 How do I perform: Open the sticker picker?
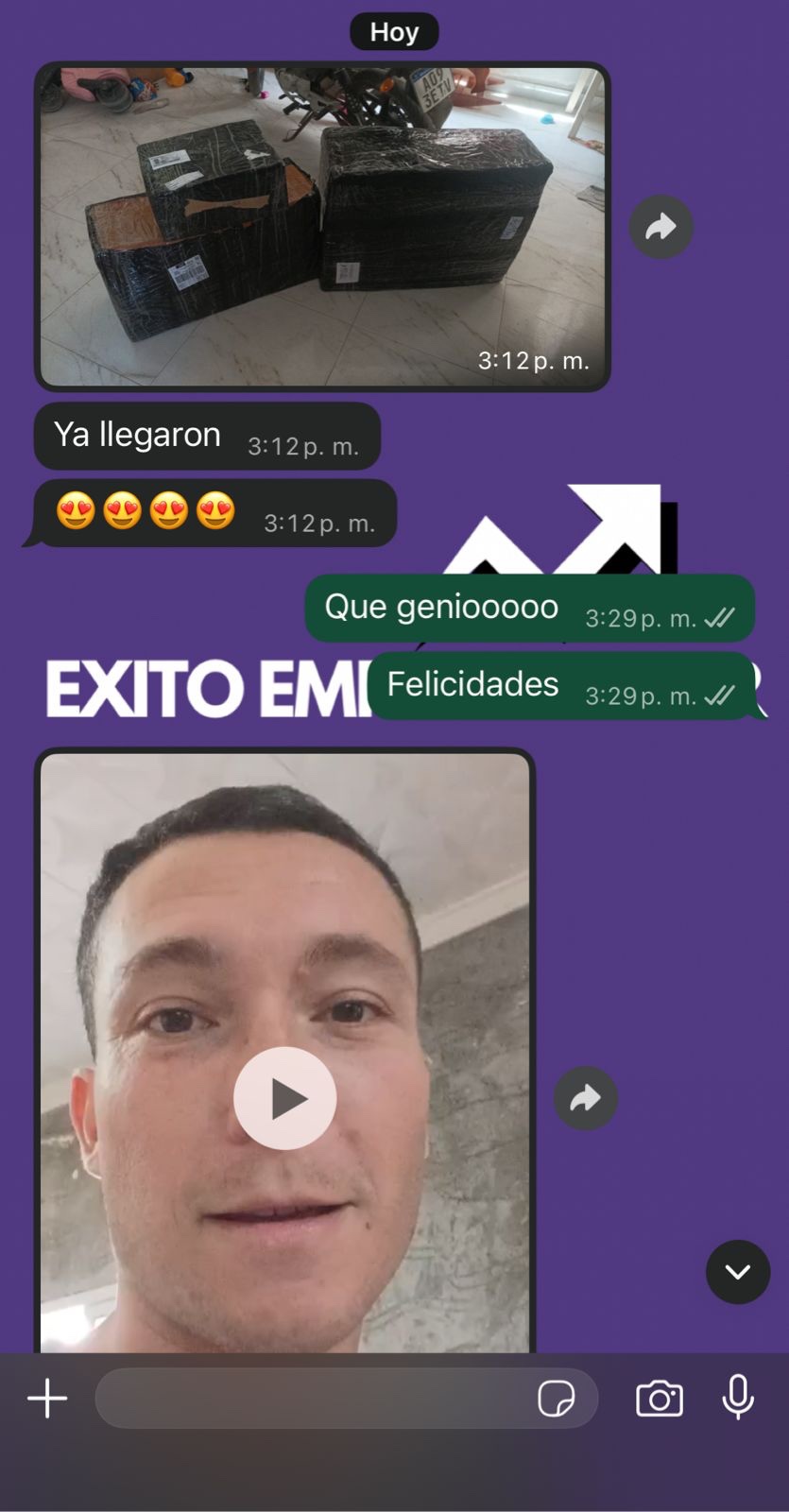pyautogui.click(x=556, y=1399)
